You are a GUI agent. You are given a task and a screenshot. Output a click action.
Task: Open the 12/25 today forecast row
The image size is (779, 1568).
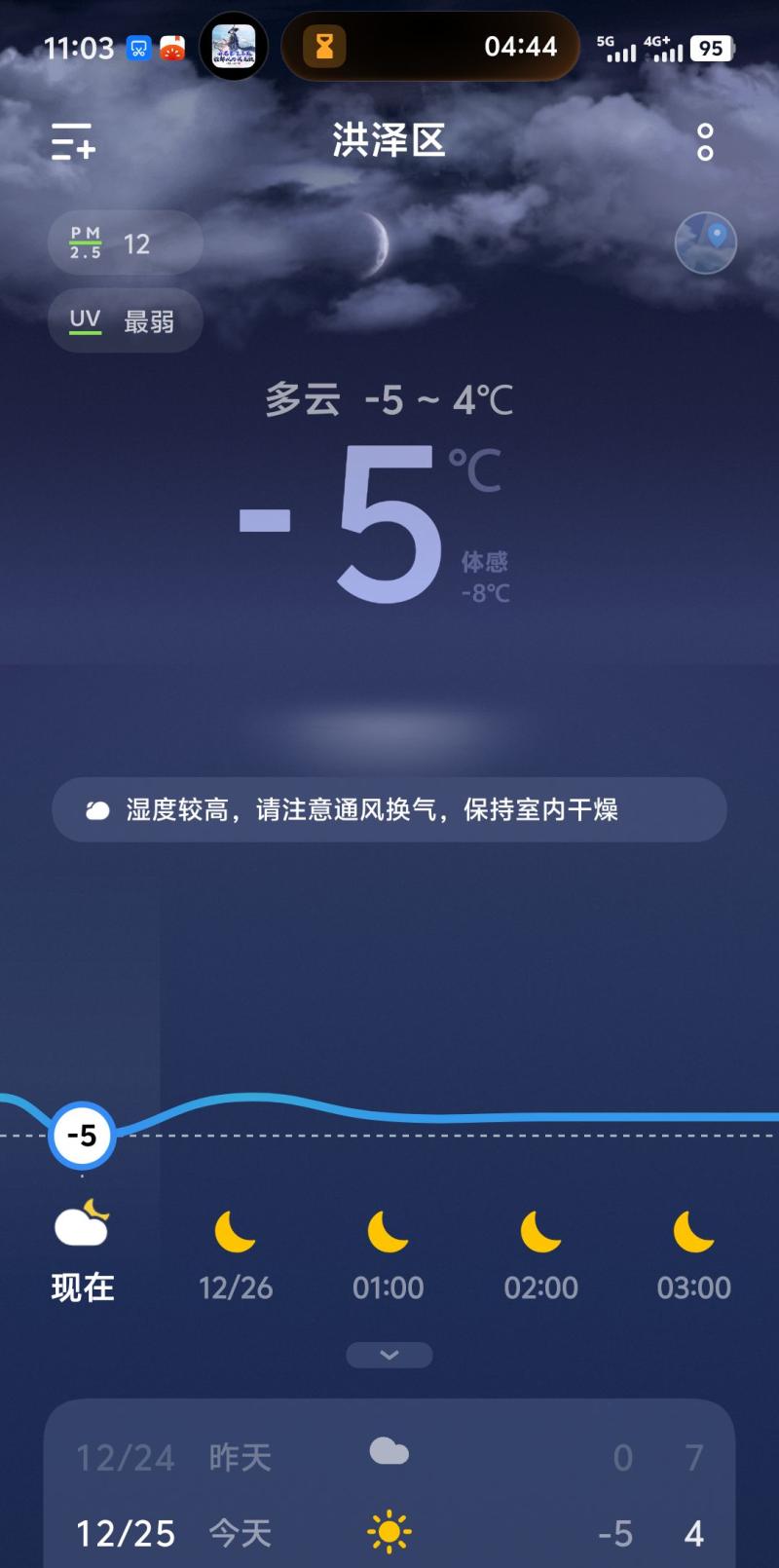pos(389,1533)
